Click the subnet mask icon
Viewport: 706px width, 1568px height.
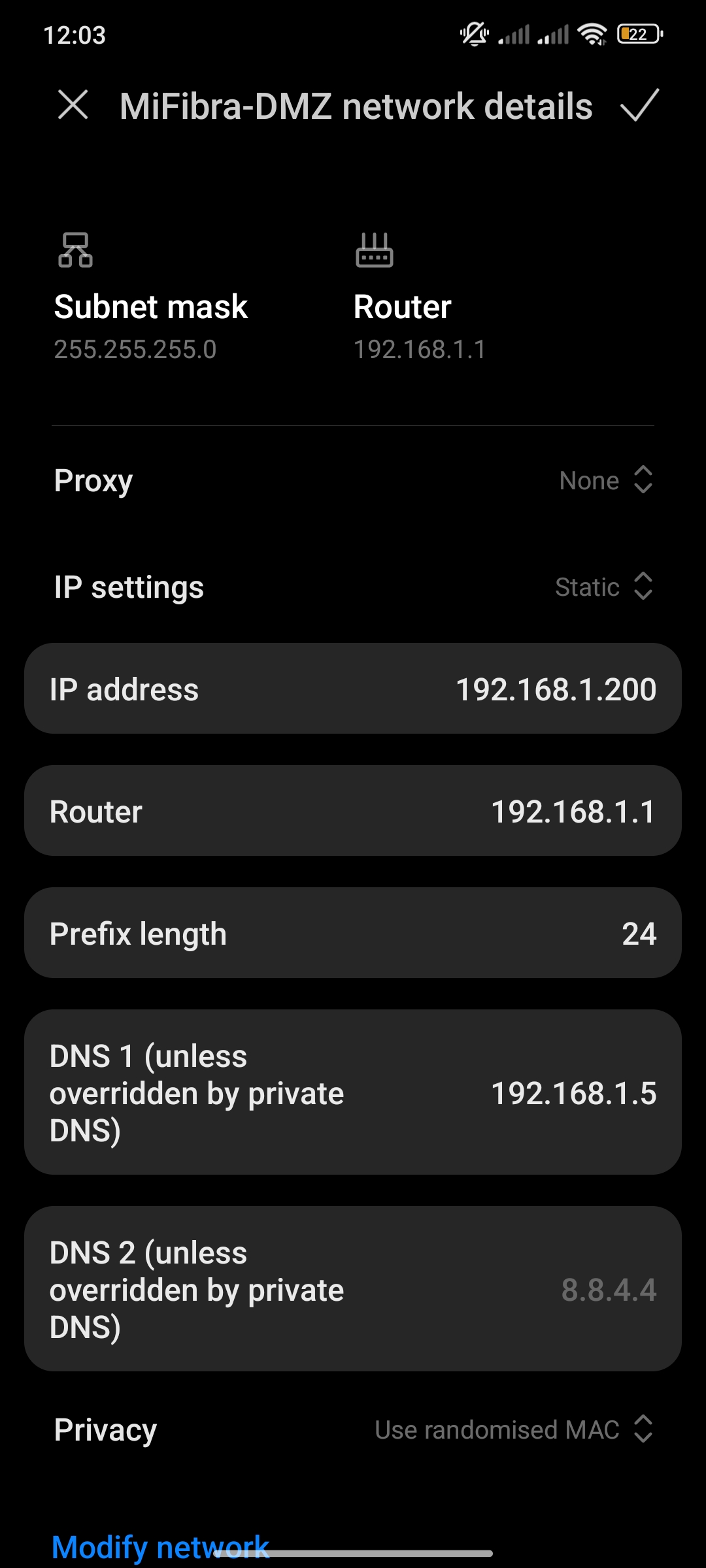[x=75, y=252]
